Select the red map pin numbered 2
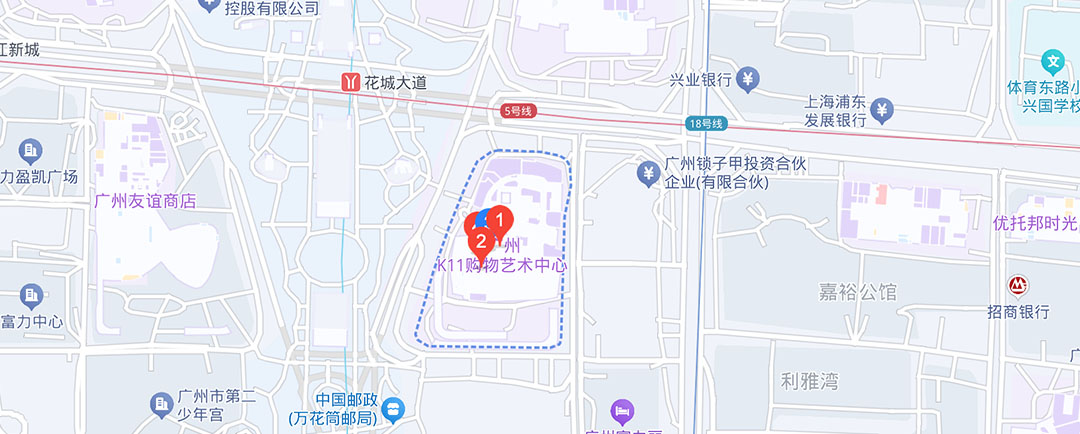 point(481,241)
